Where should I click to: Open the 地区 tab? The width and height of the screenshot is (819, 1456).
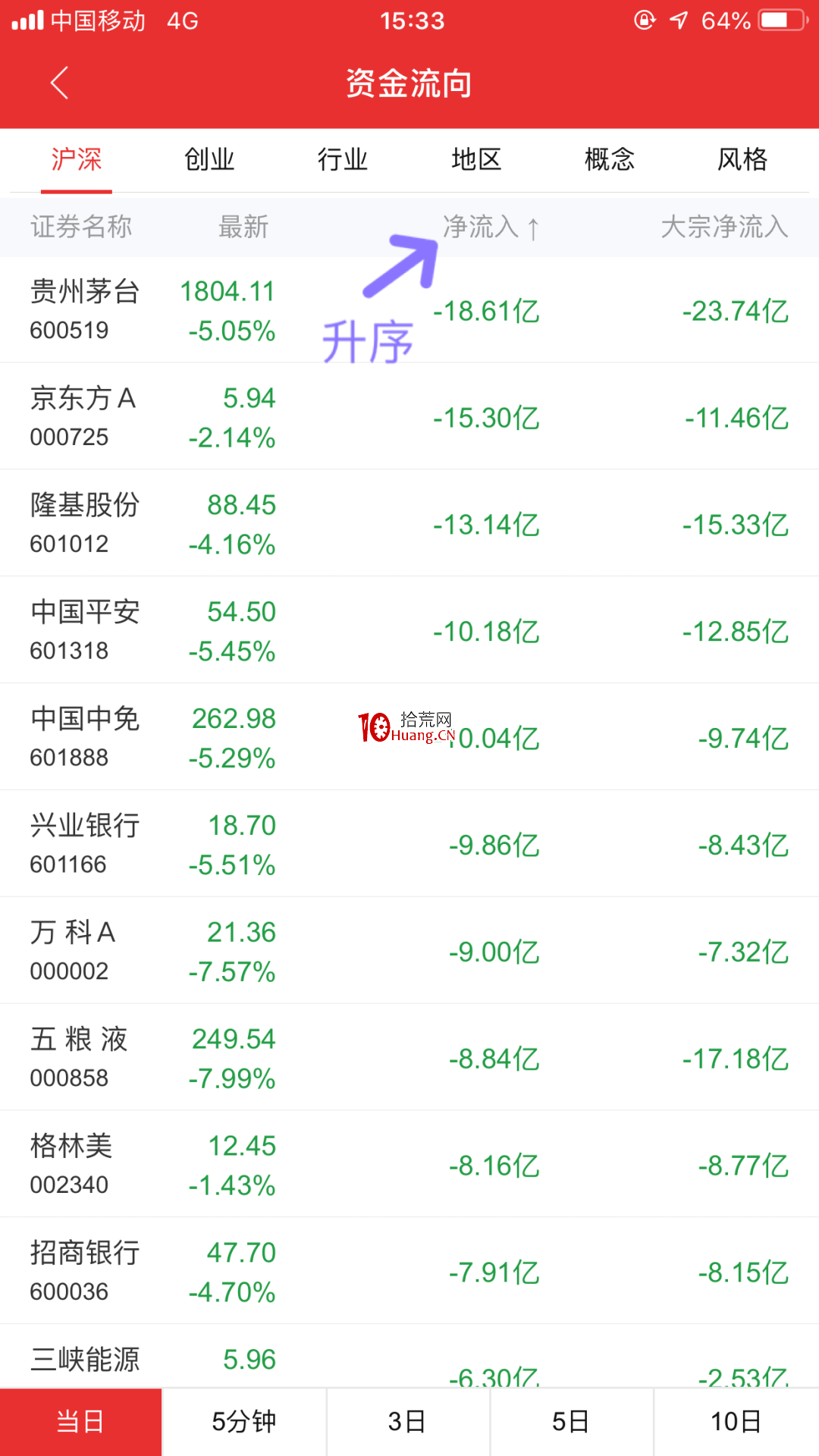point(476,159)
